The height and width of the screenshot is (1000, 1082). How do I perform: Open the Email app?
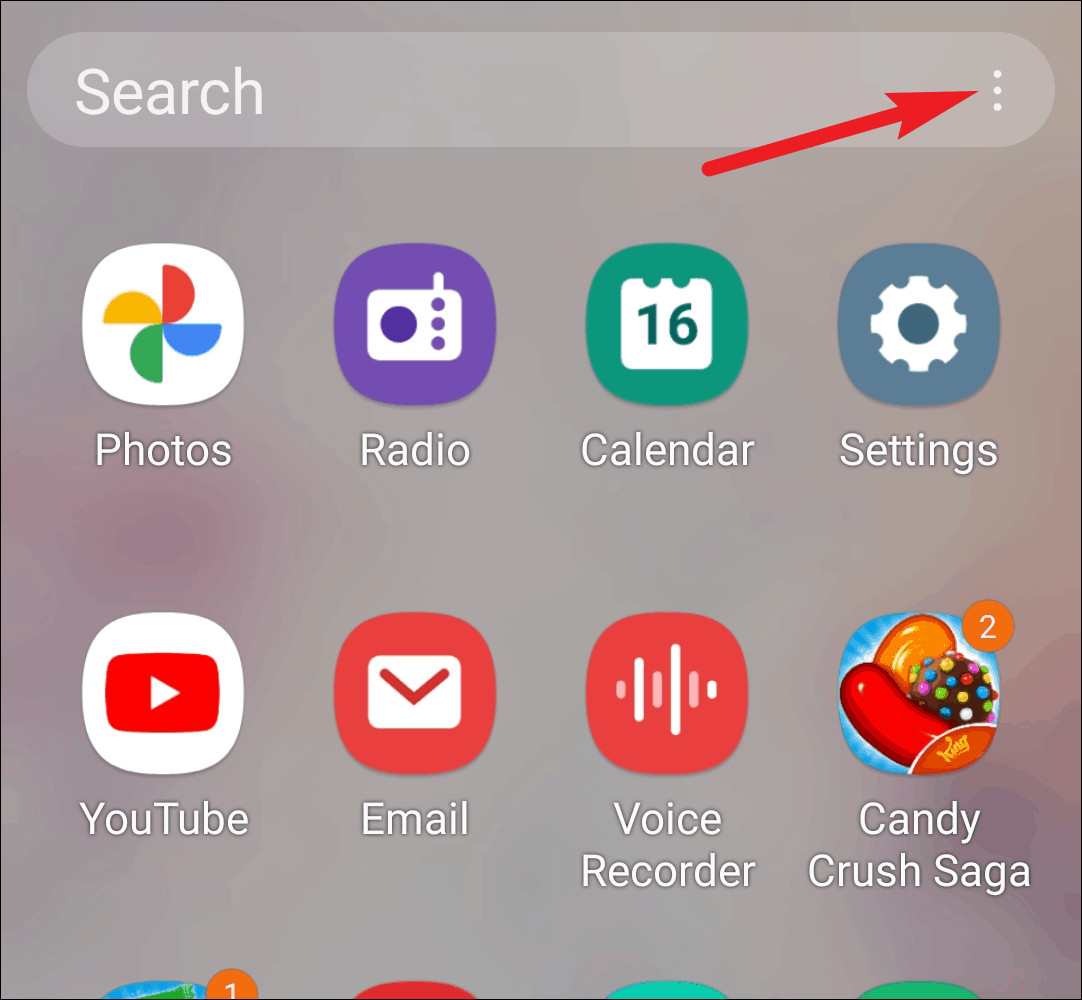[415, 693]
